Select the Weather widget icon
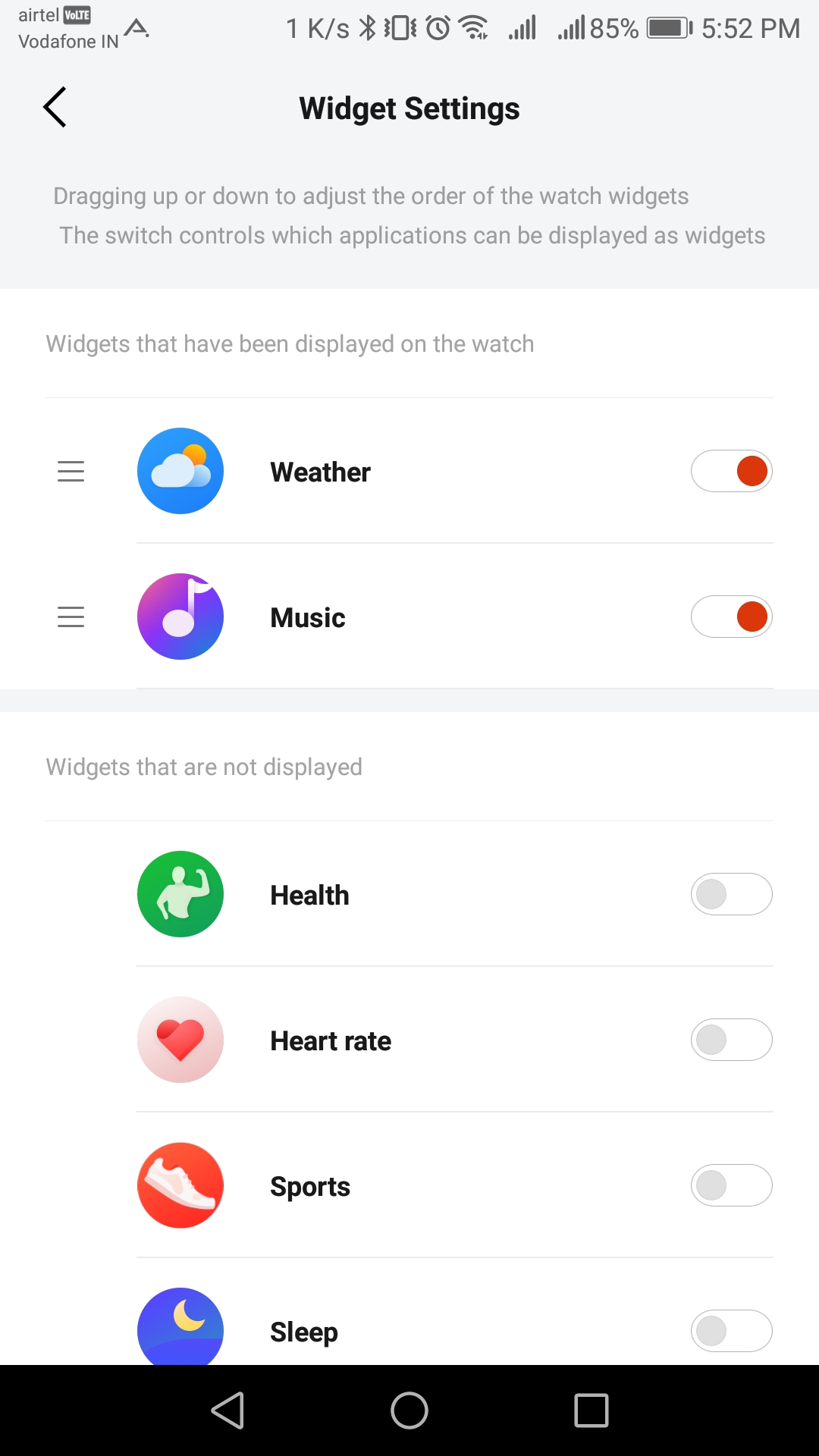Image resolution: width=819 pixels, height=1456 pixels. point(180,470)
